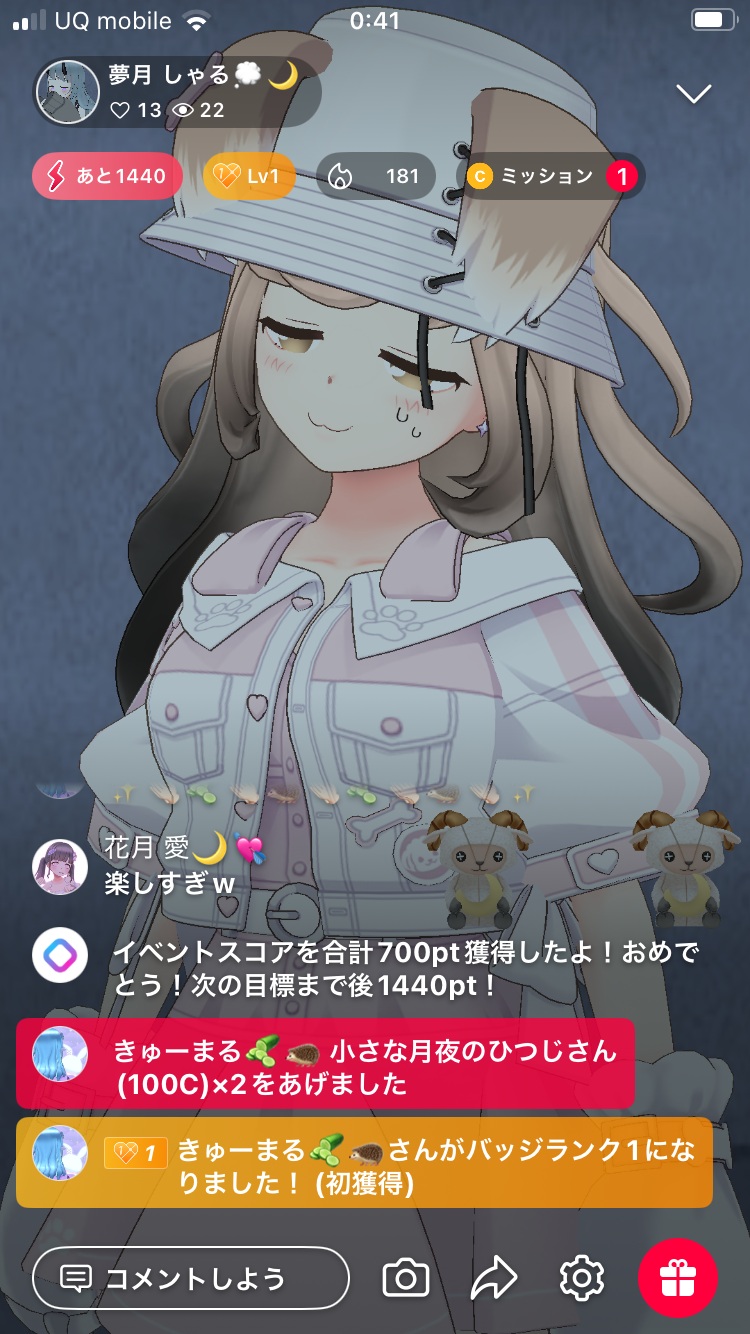Image resolution: width=750 pixels, height=1334 pixels.
Task: Open the Lv1 badge level chip
Action: pyautogui.click(x=249, y=176)
